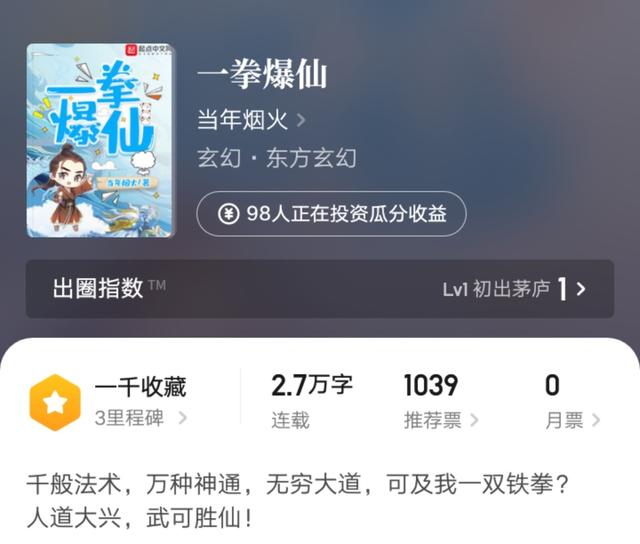Tap the 一拳爆仙 book cover
The height and width of the screenshot is (544, 640).
(100, 140)
